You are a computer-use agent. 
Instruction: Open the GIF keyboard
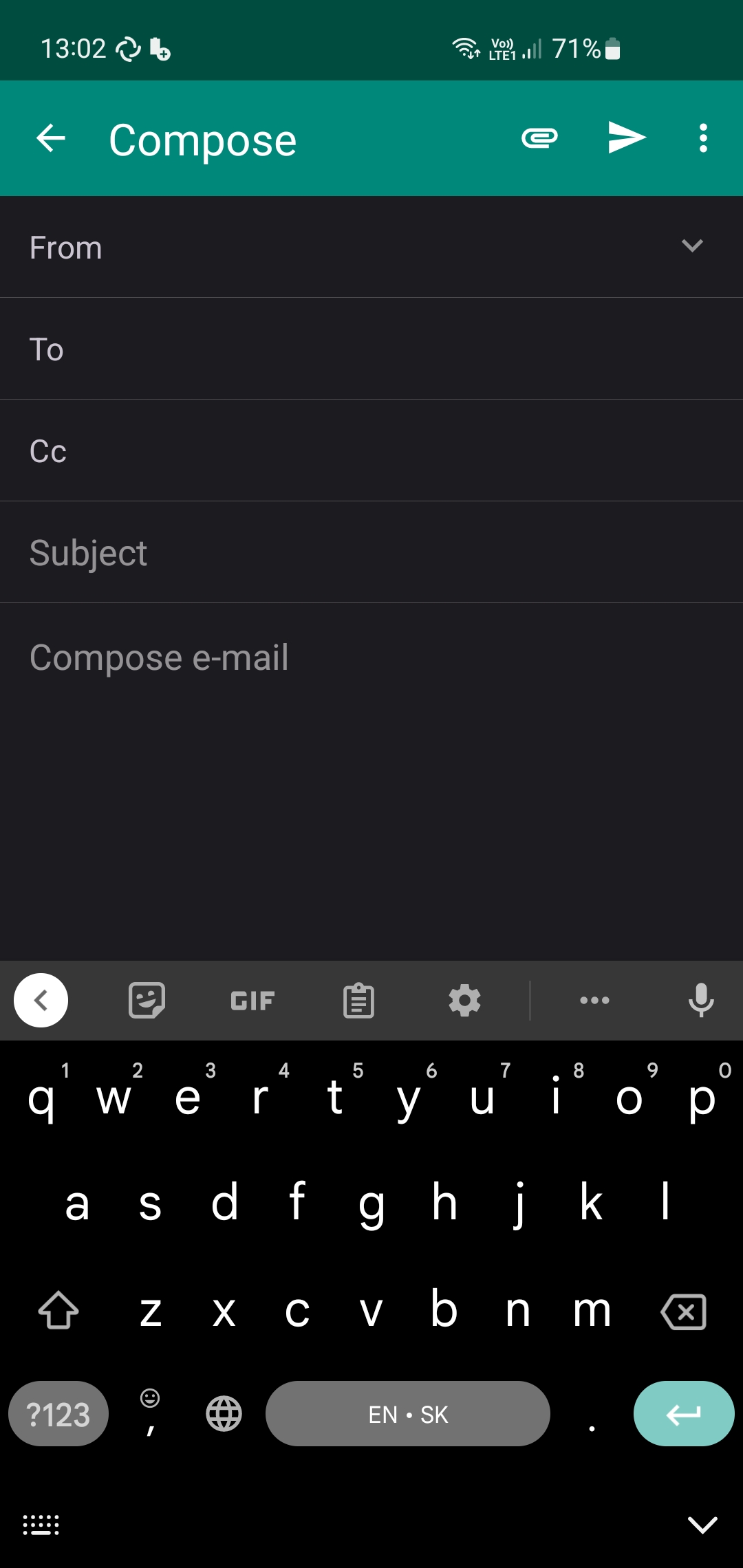252,1000
